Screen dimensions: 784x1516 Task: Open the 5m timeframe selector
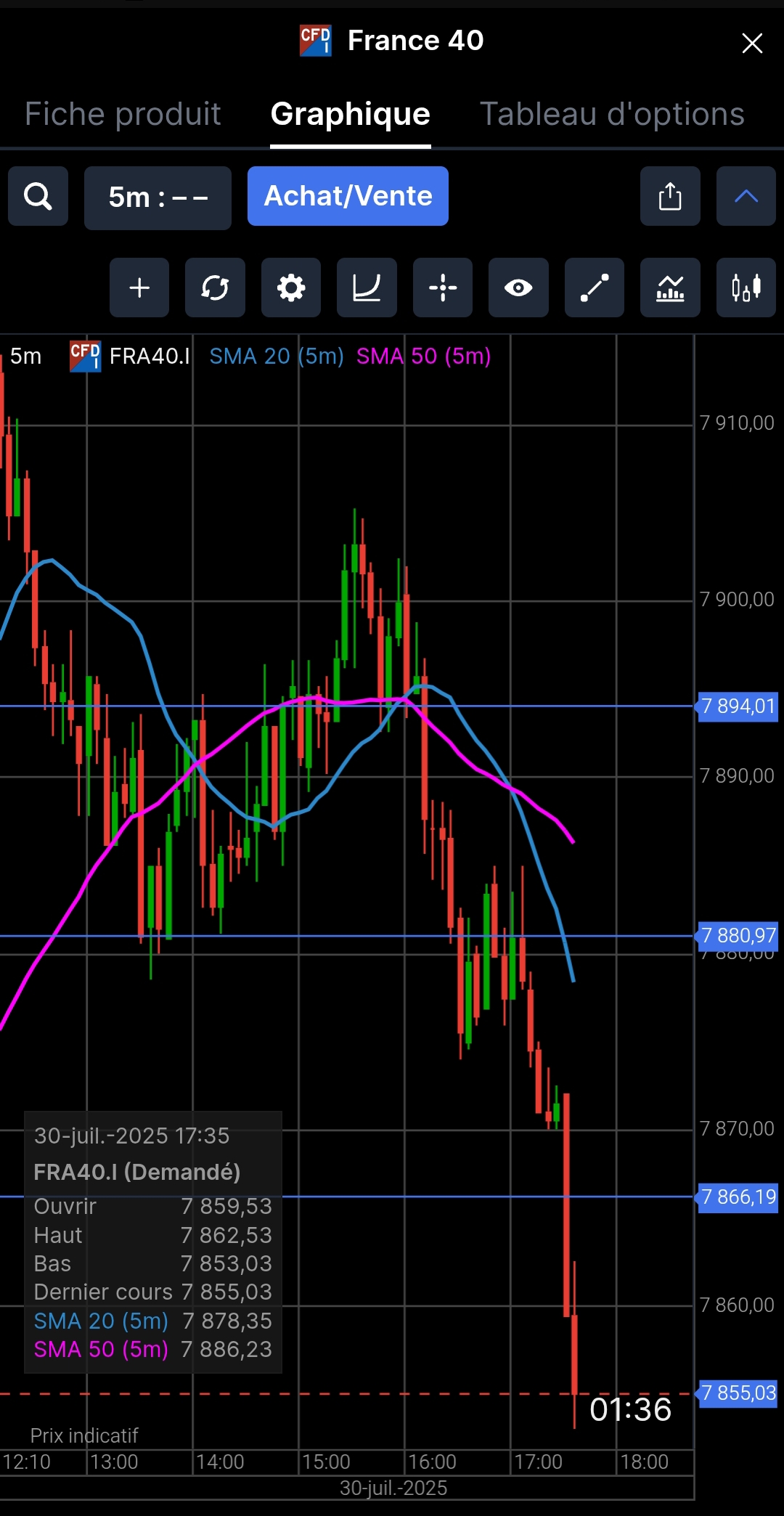pos(158,197)
